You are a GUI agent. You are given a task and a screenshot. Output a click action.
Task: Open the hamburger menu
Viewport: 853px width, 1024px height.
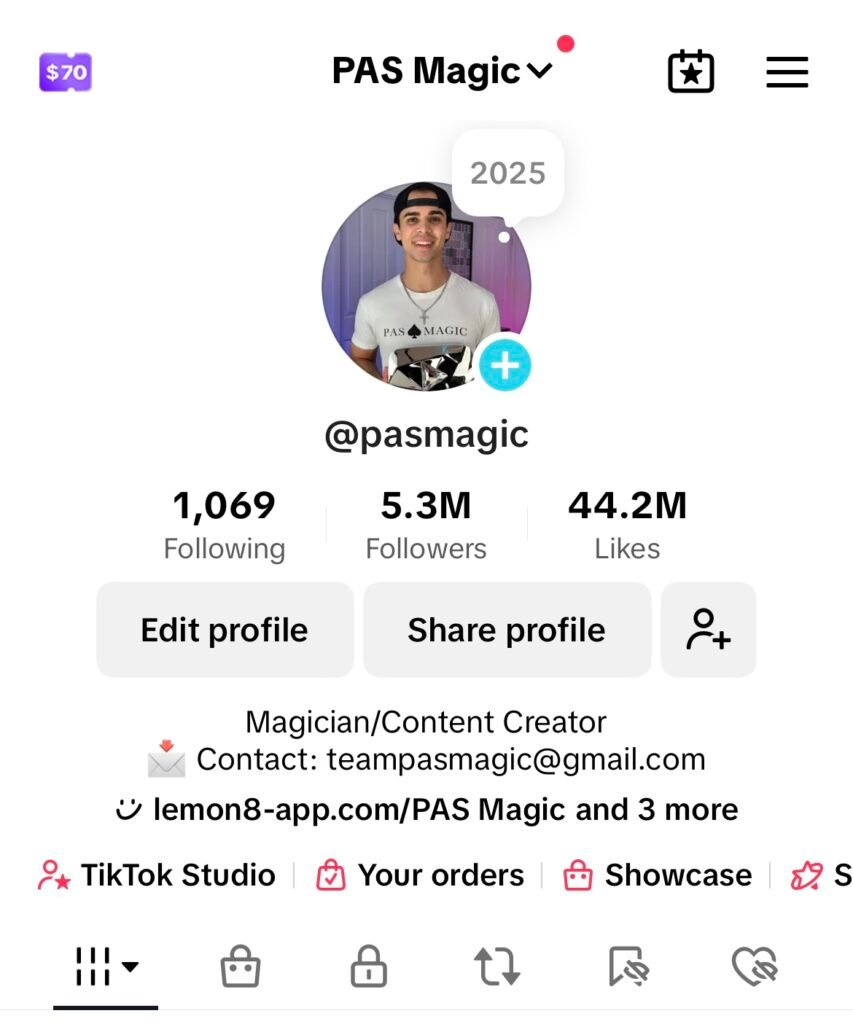[787, 72]
